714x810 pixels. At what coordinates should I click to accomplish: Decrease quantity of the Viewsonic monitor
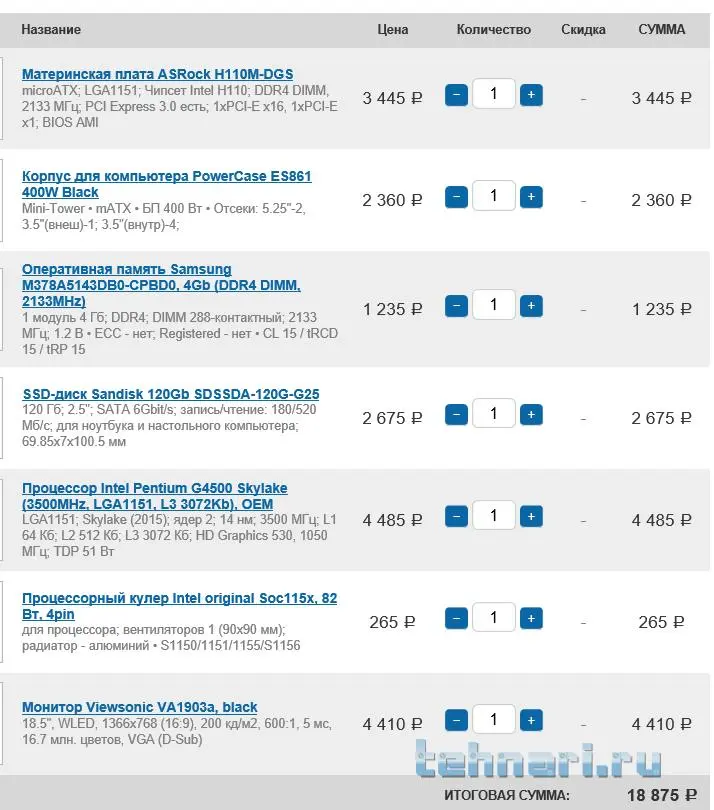456,720
